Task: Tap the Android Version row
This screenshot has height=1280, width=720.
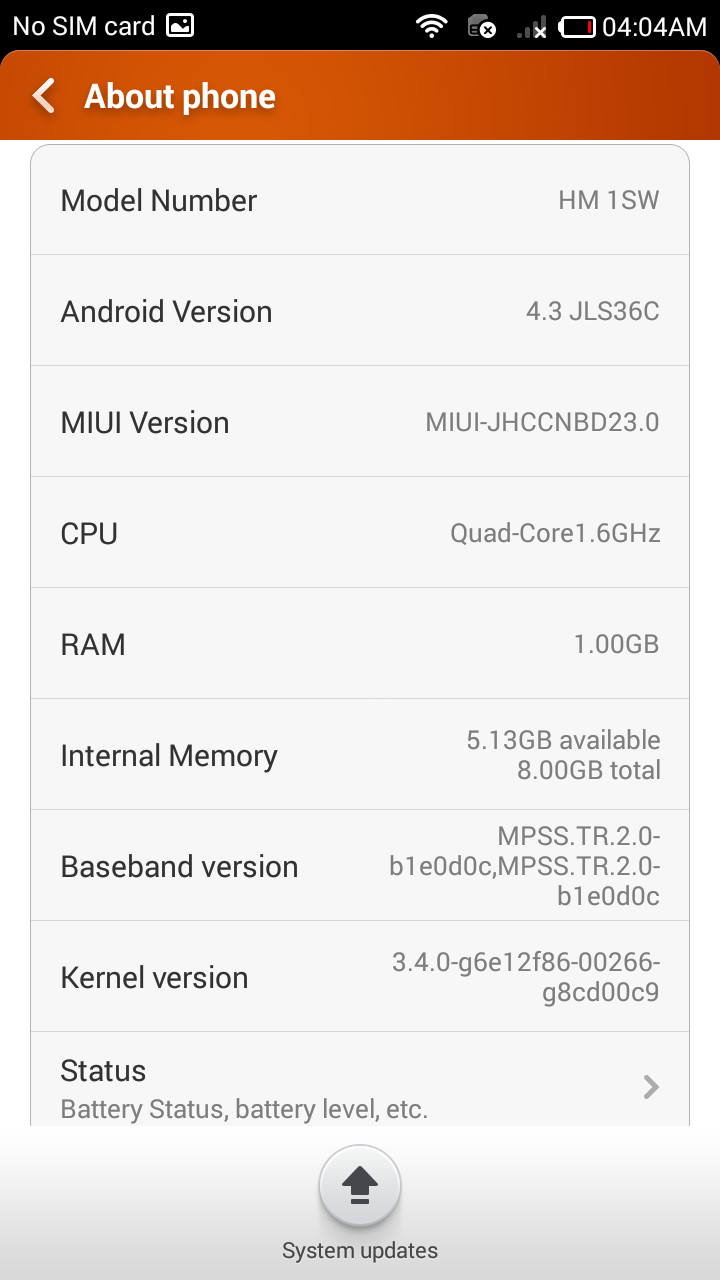Action: pos(360,311)
